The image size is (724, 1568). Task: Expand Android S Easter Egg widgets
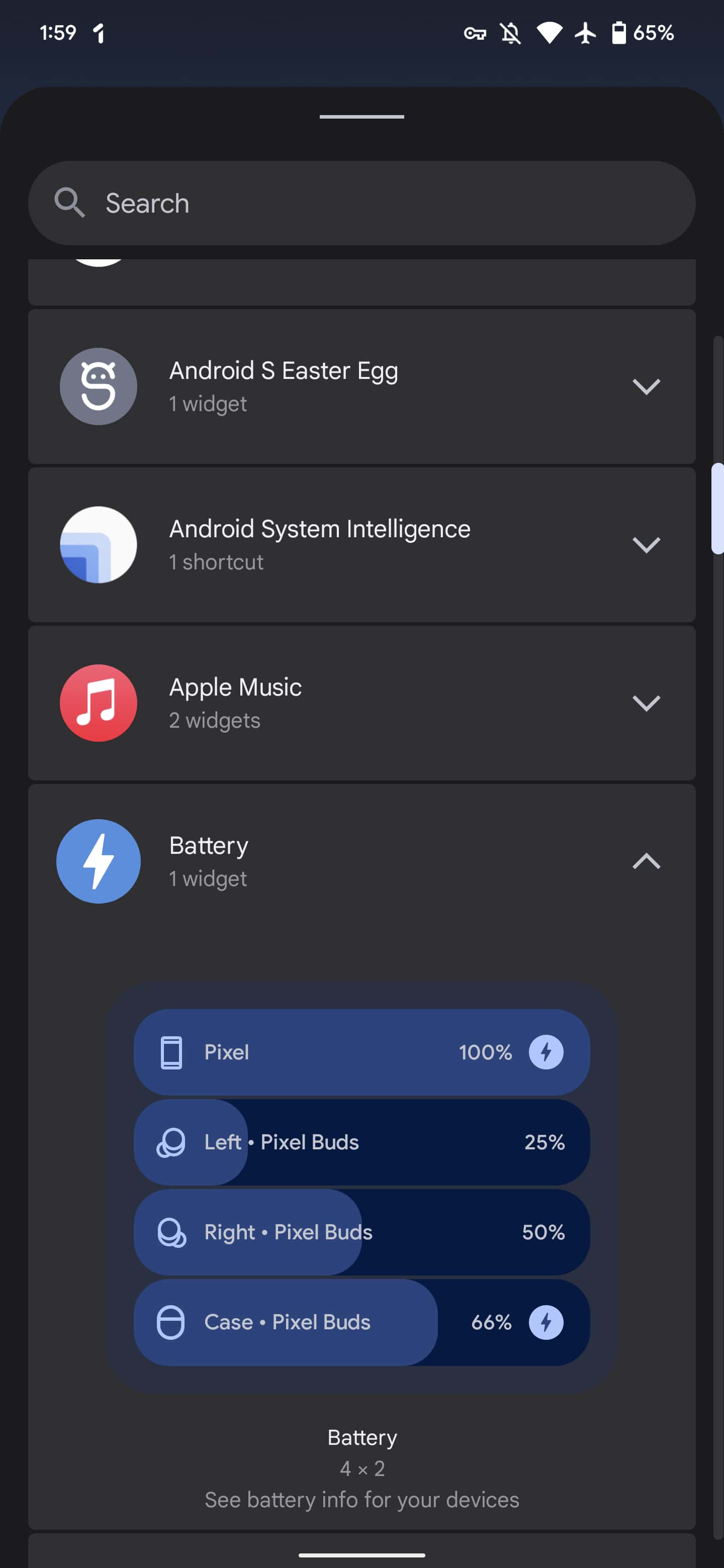pyautogui.click(x=646, y=386)
